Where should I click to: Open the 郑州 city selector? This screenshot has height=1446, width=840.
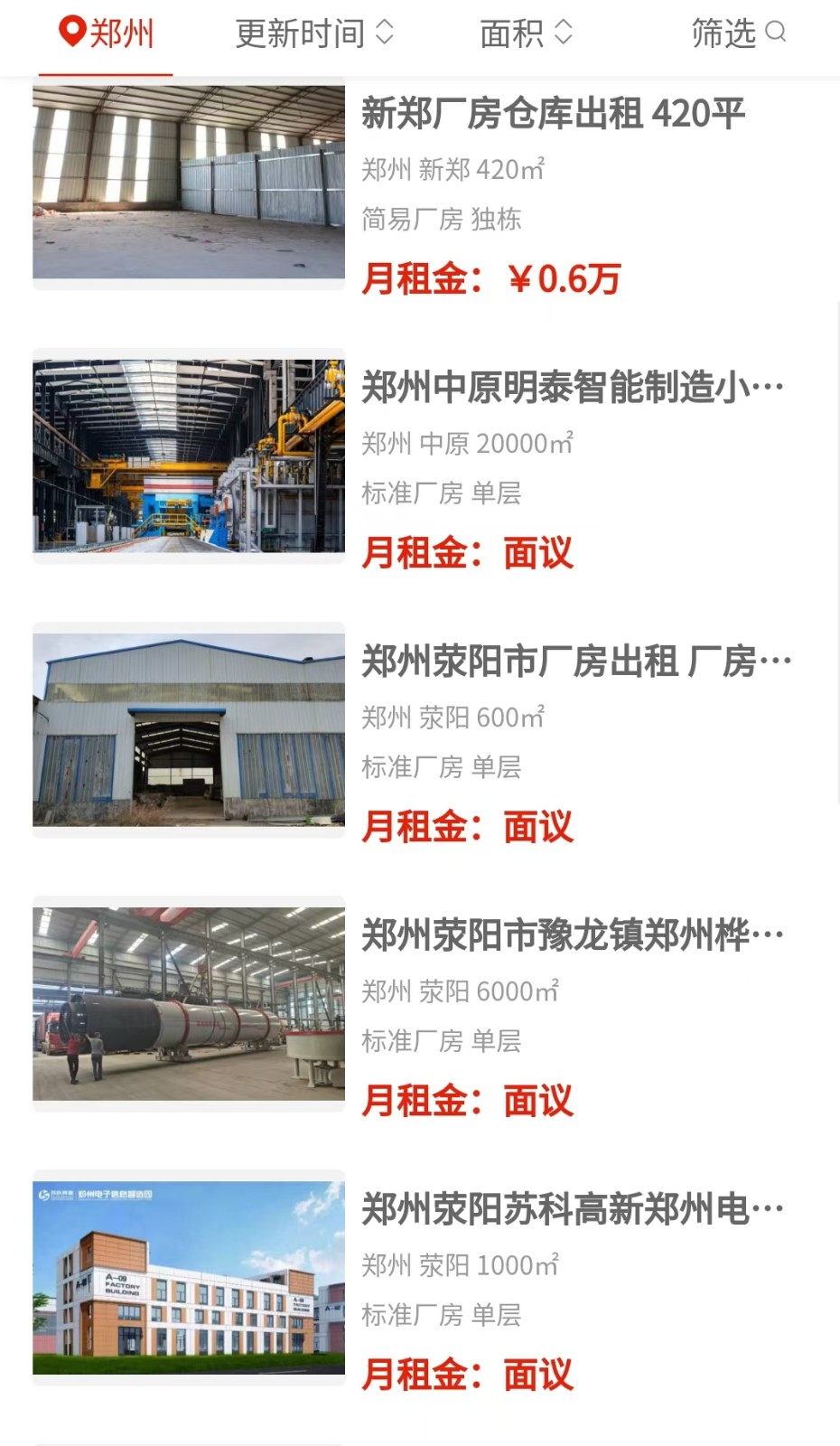(x=107, y=33)
